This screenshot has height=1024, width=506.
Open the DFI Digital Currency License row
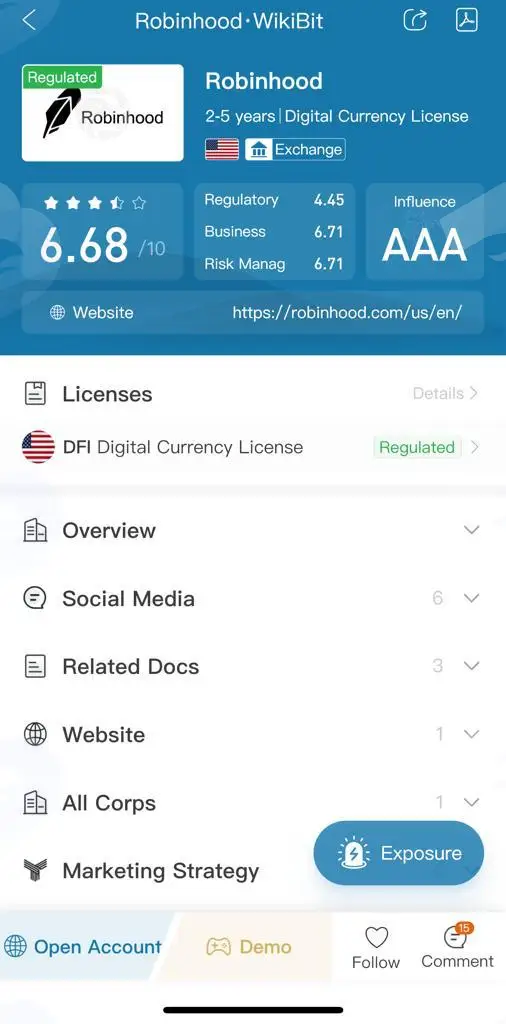coord(253,447)
